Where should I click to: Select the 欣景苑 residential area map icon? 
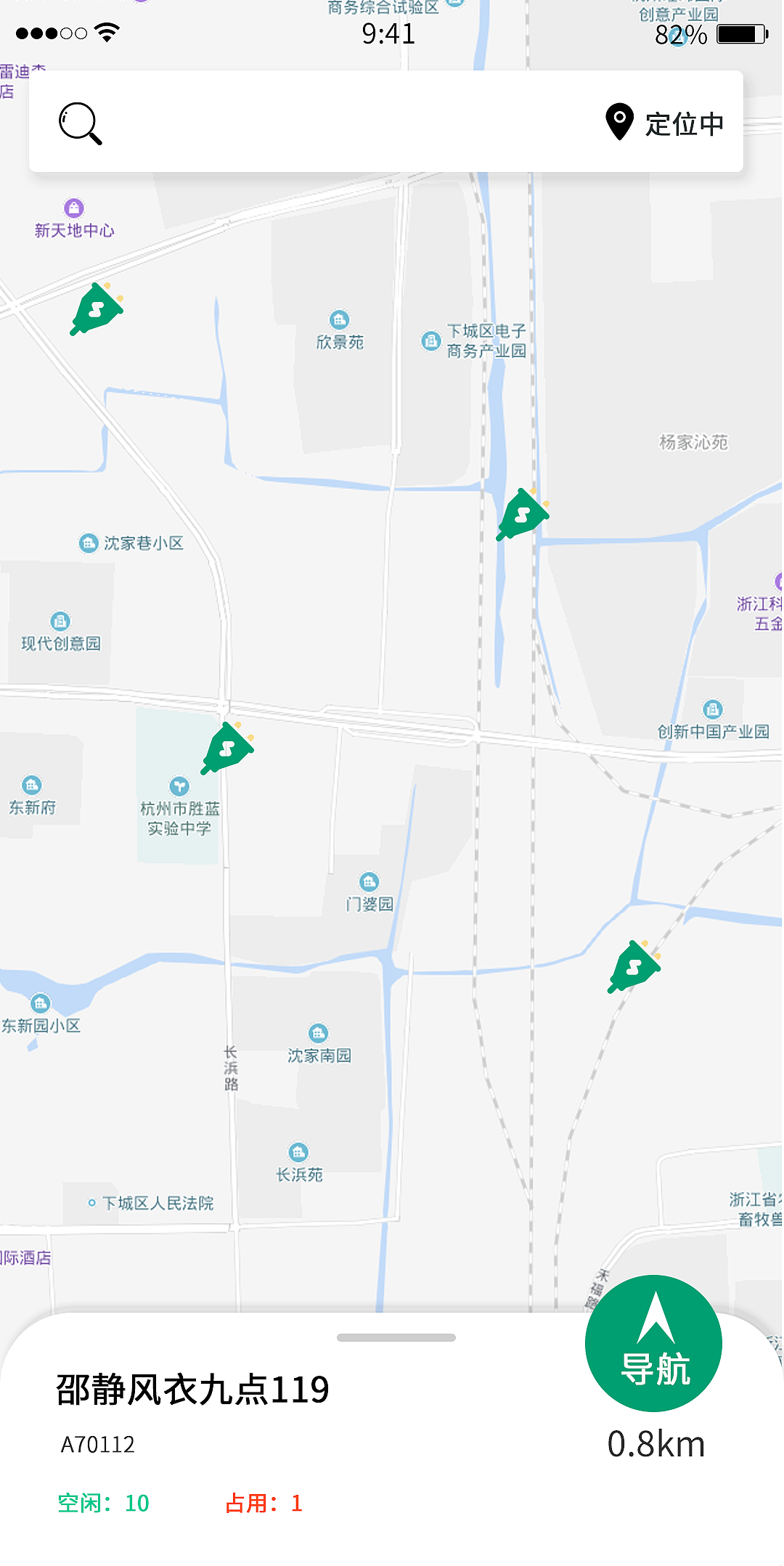pos(338,319)
